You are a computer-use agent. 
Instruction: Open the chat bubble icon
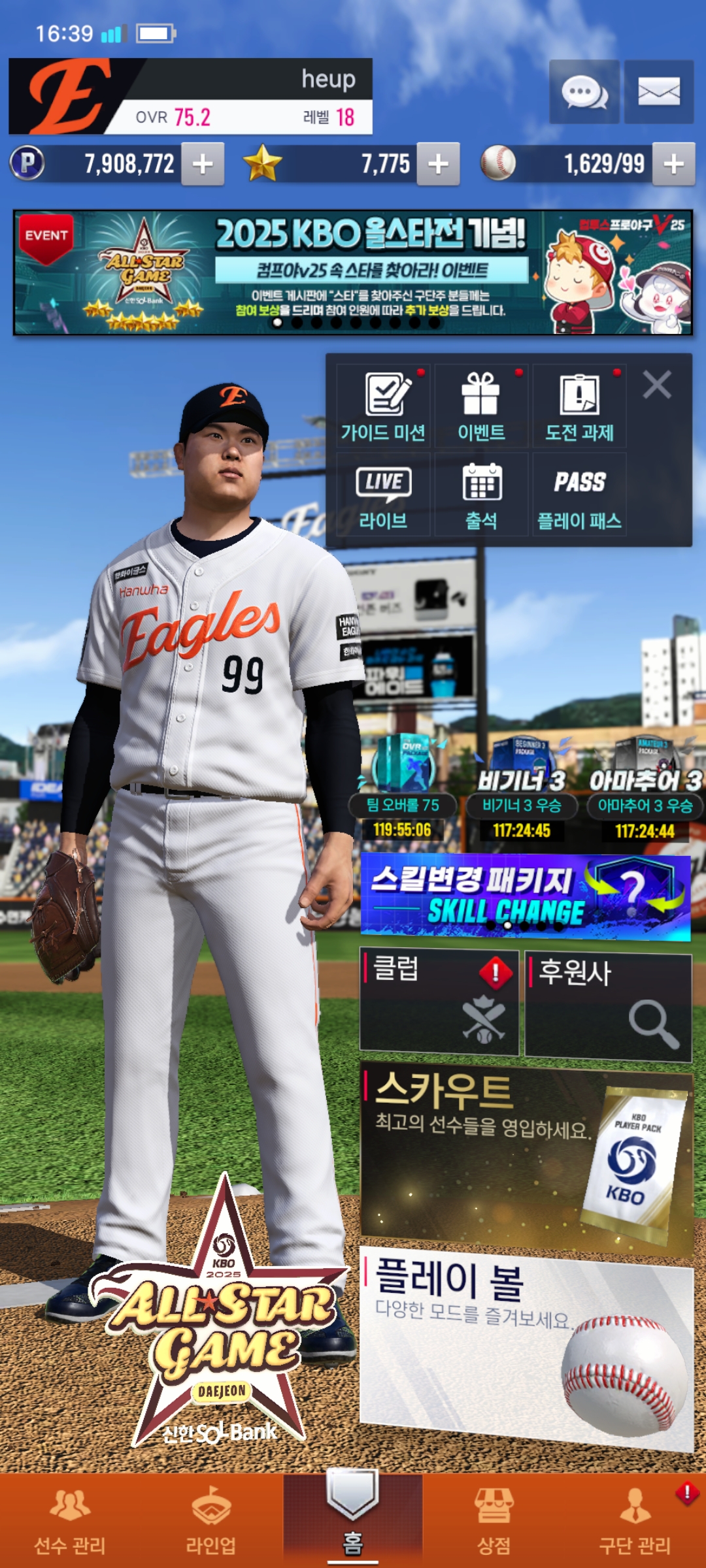[x=584, y=91]
